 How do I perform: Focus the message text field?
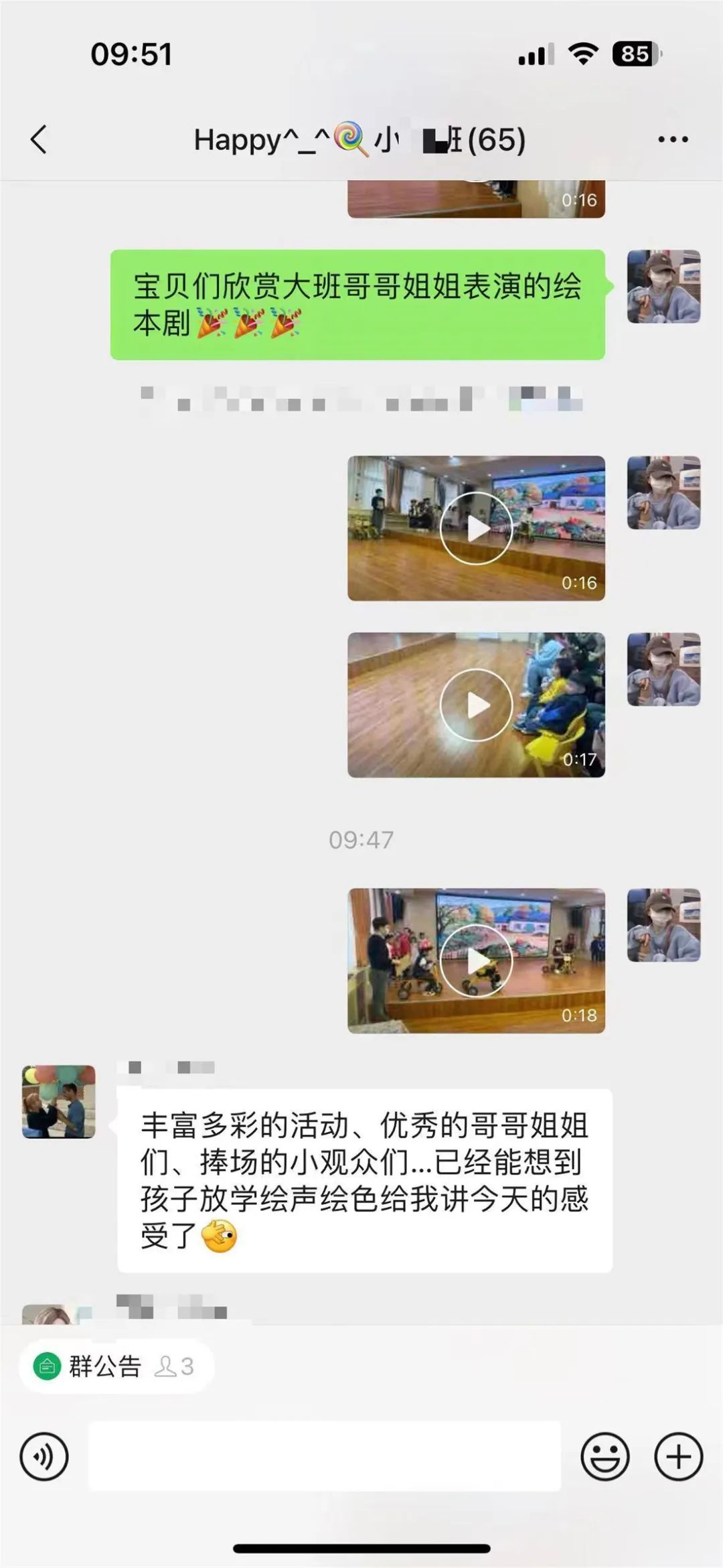coord(324,1456)
